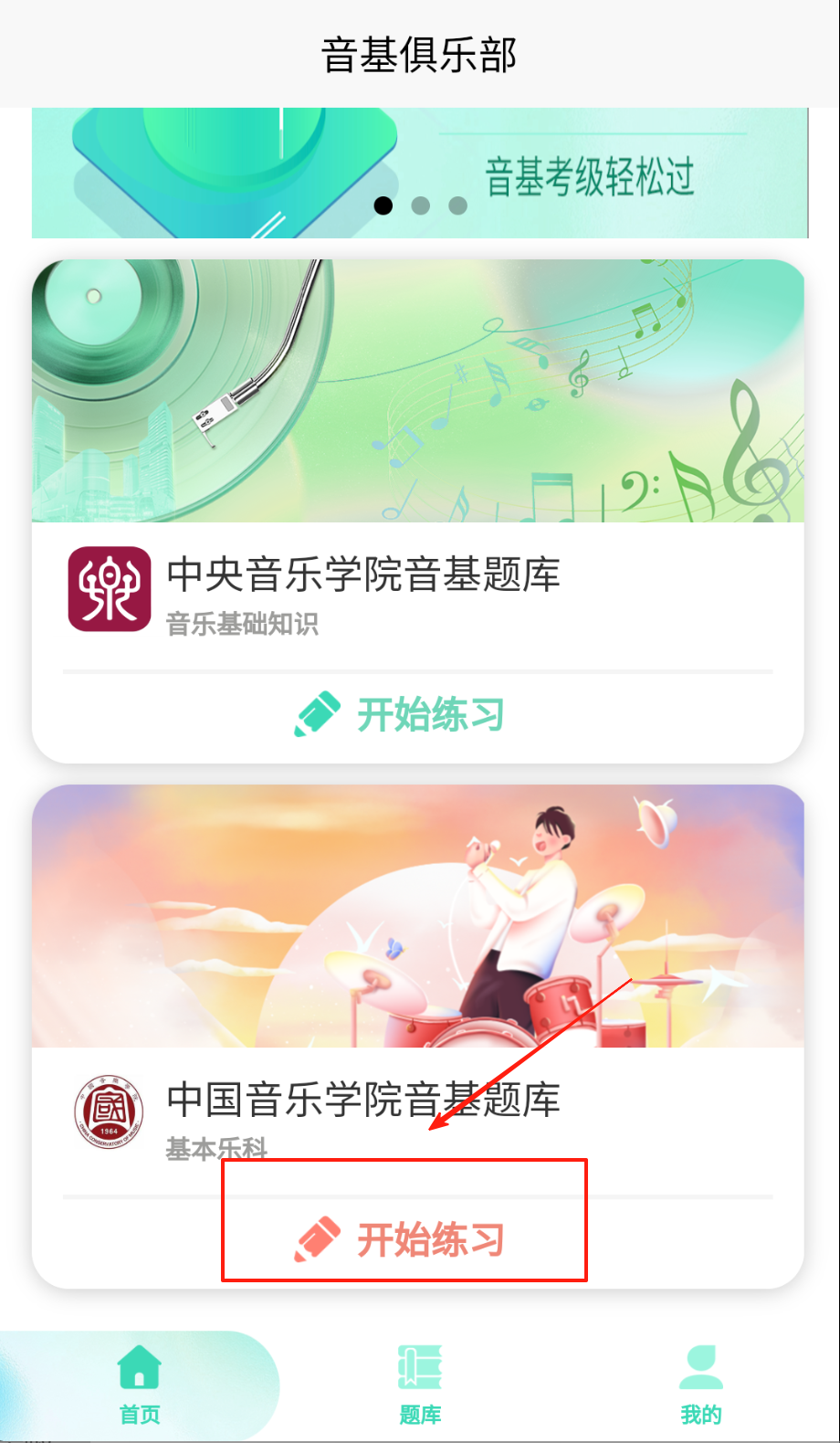
Task: Start practice for 中国音乐学院音基题库
Action: coord(402,1239)
